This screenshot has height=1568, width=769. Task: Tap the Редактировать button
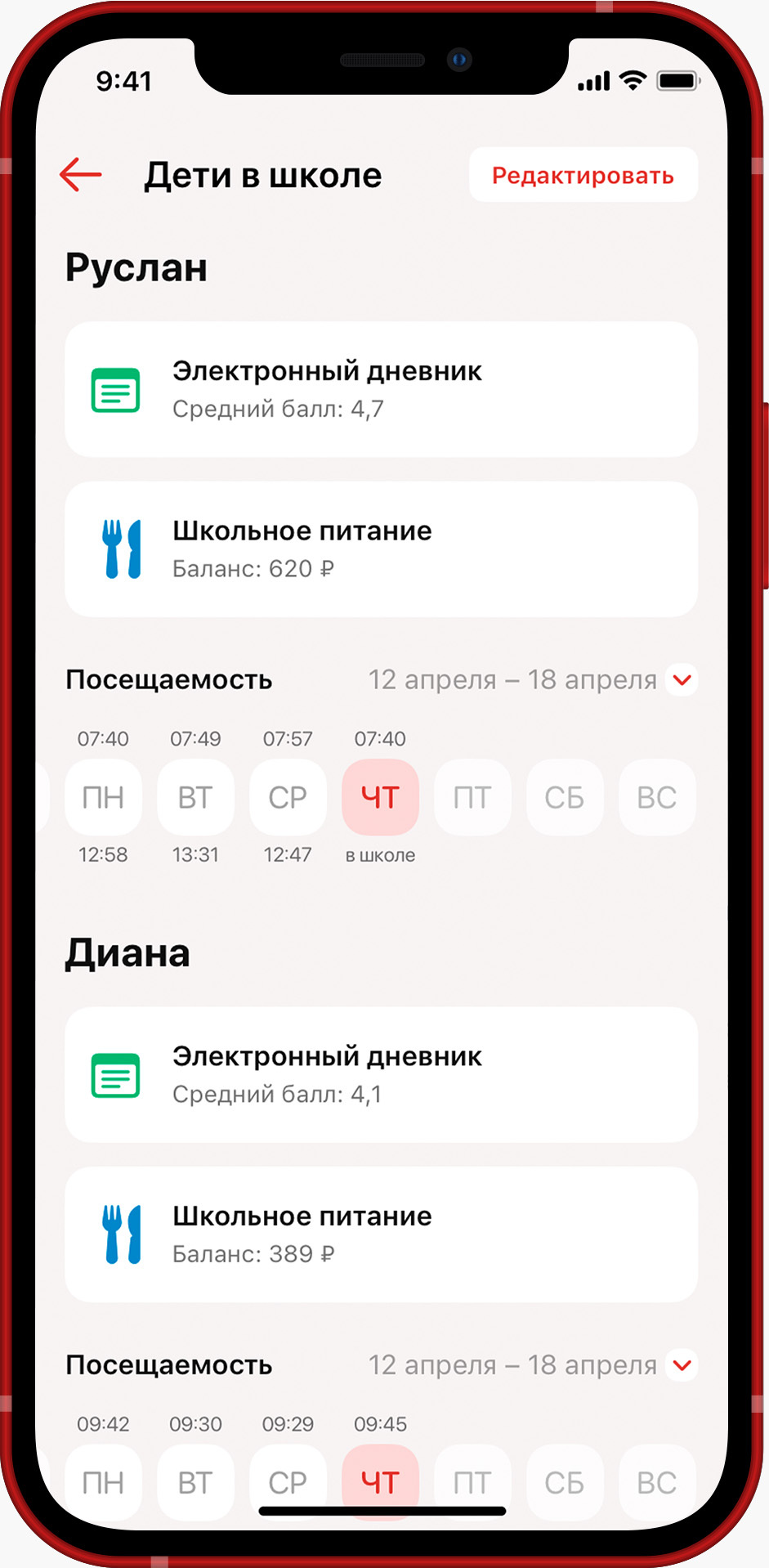(x=583, y=175)
